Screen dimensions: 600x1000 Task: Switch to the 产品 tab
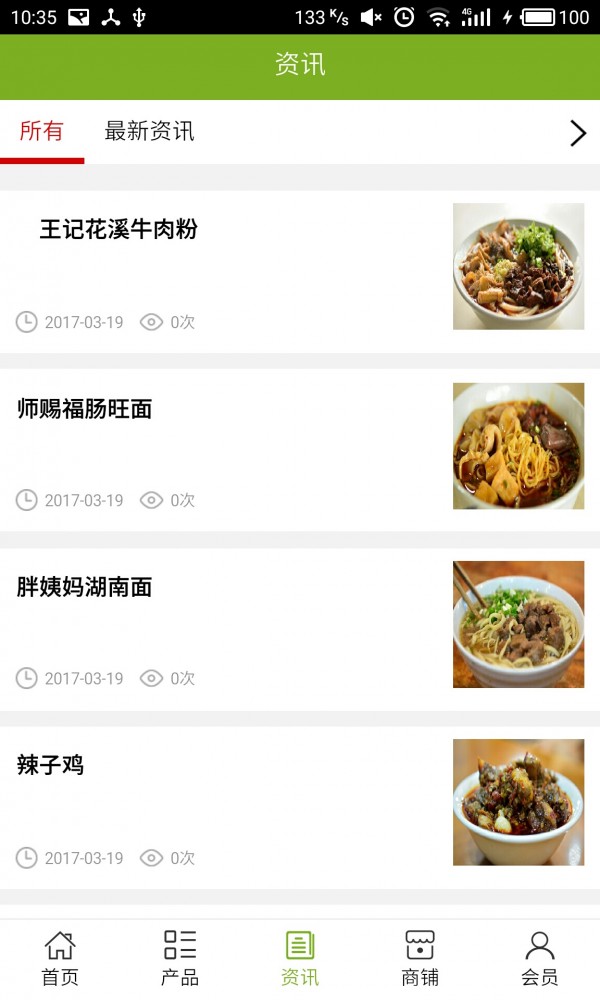[180, 958]
